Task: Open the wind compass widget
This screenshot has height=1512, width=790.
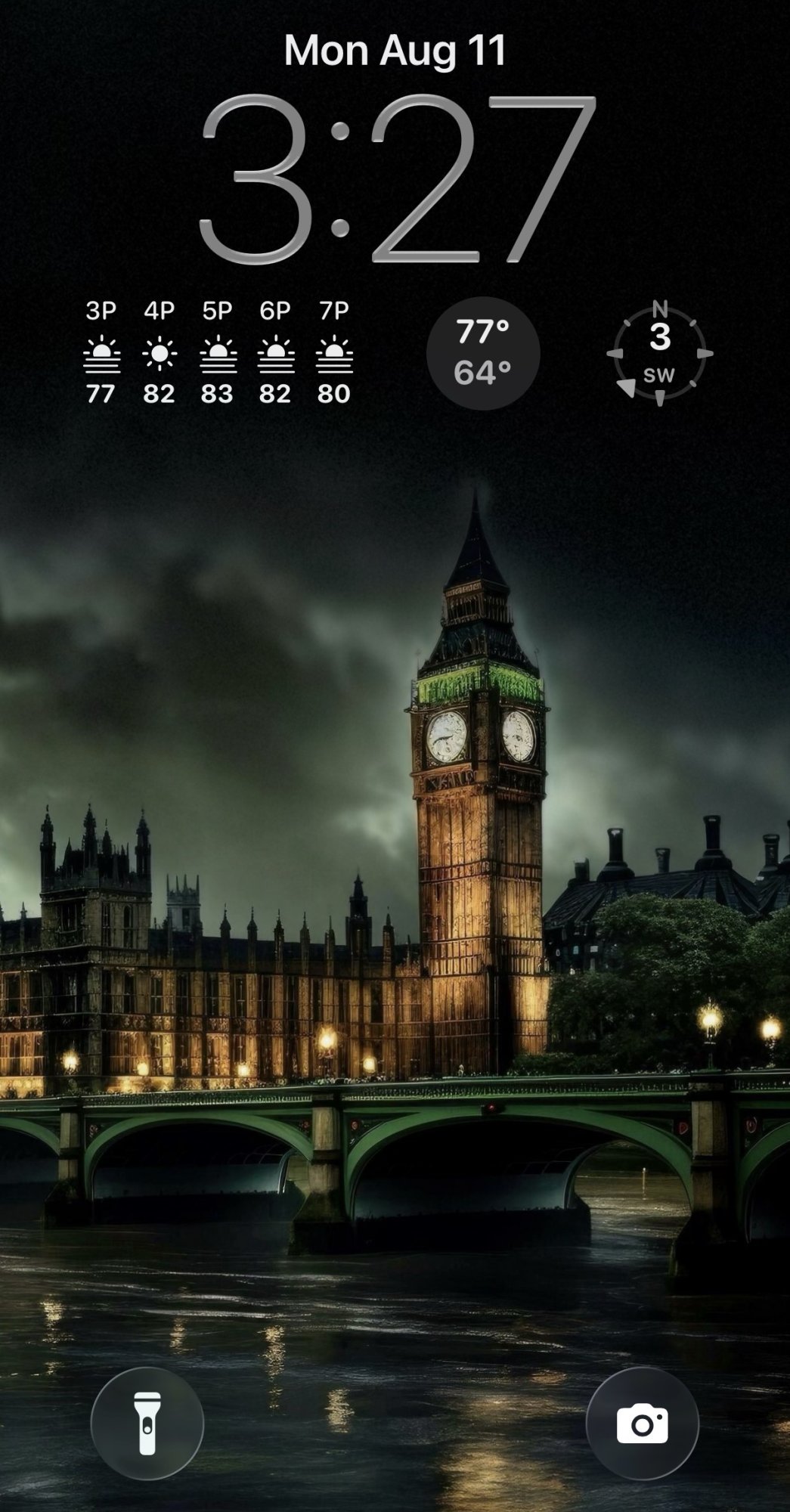Action: click(659, 353)
